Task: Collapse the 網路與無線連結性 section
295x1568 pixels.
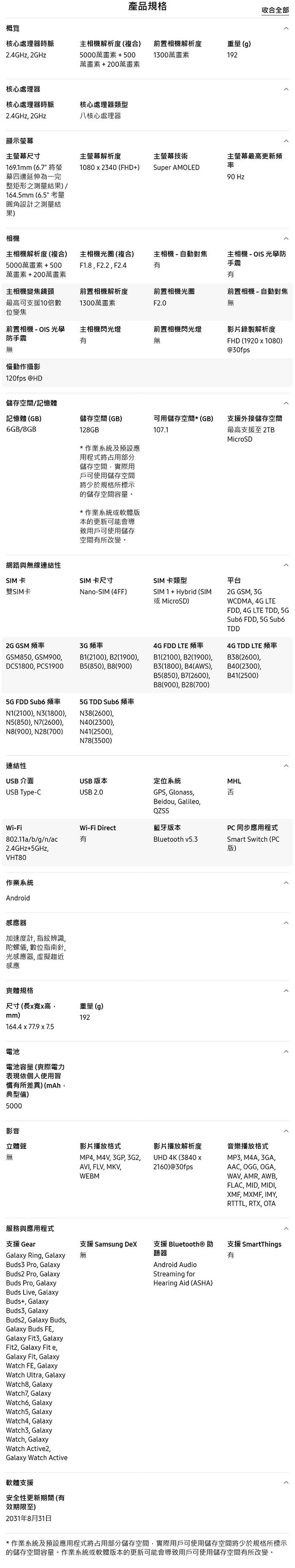Action: click(286, 565)
